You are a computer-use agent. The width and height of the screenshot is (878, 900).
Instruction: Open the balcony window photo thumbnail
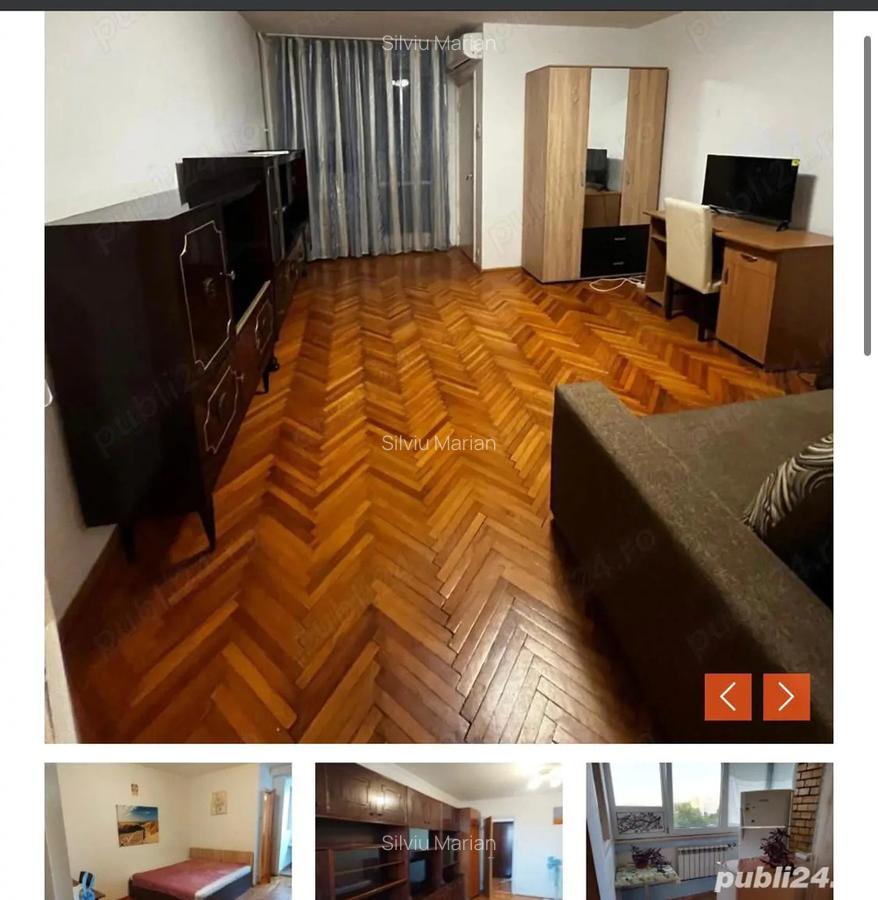point(709,831)
